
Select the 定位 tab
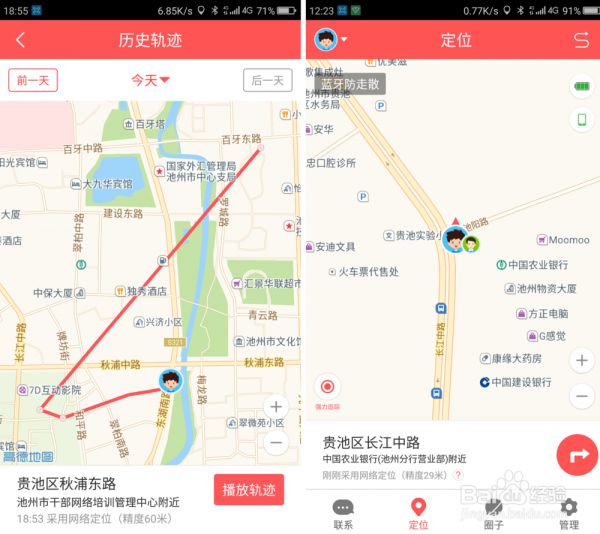click(x=418, y=513)
